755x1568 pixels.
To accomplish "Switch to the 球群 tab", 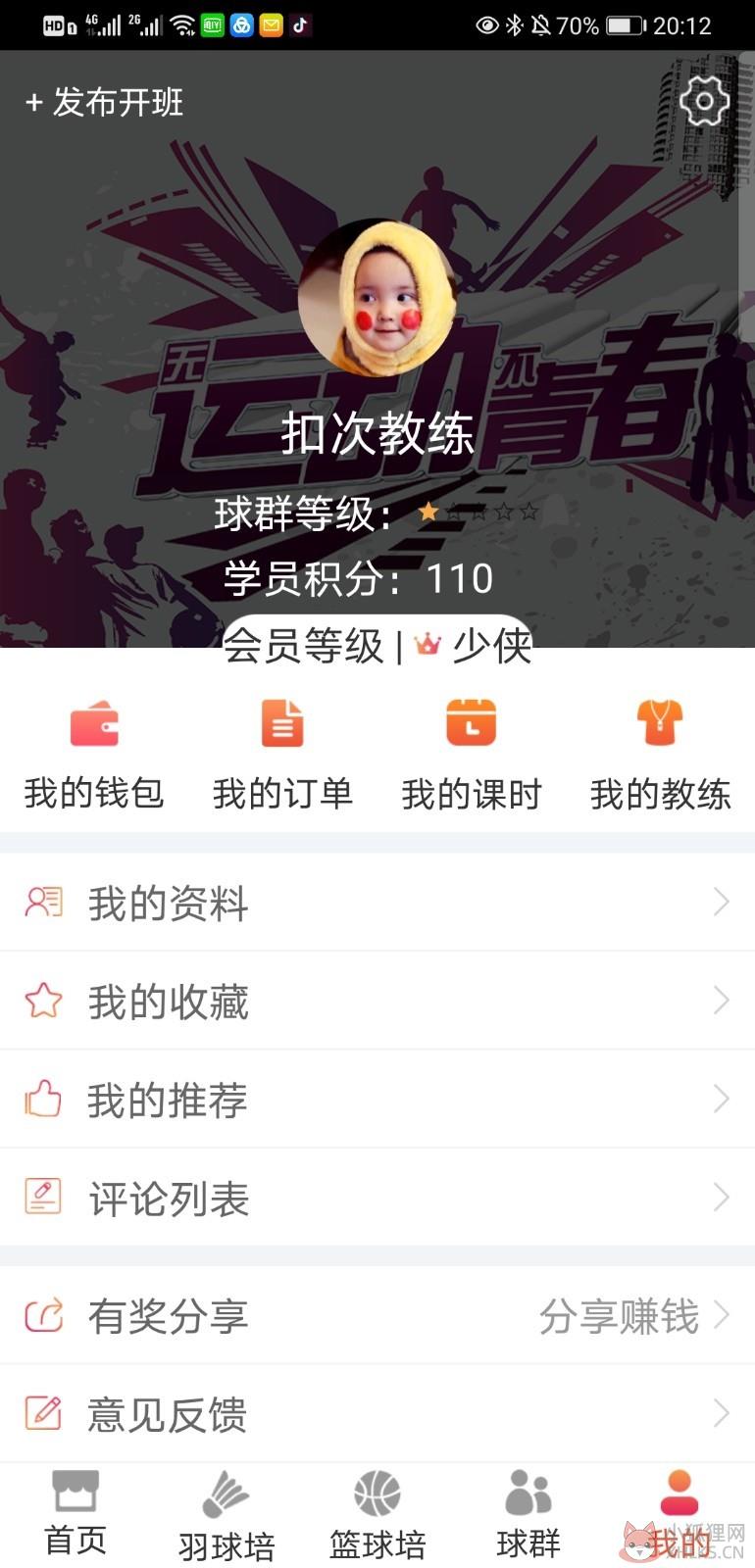I will (x=528, y=1515).
